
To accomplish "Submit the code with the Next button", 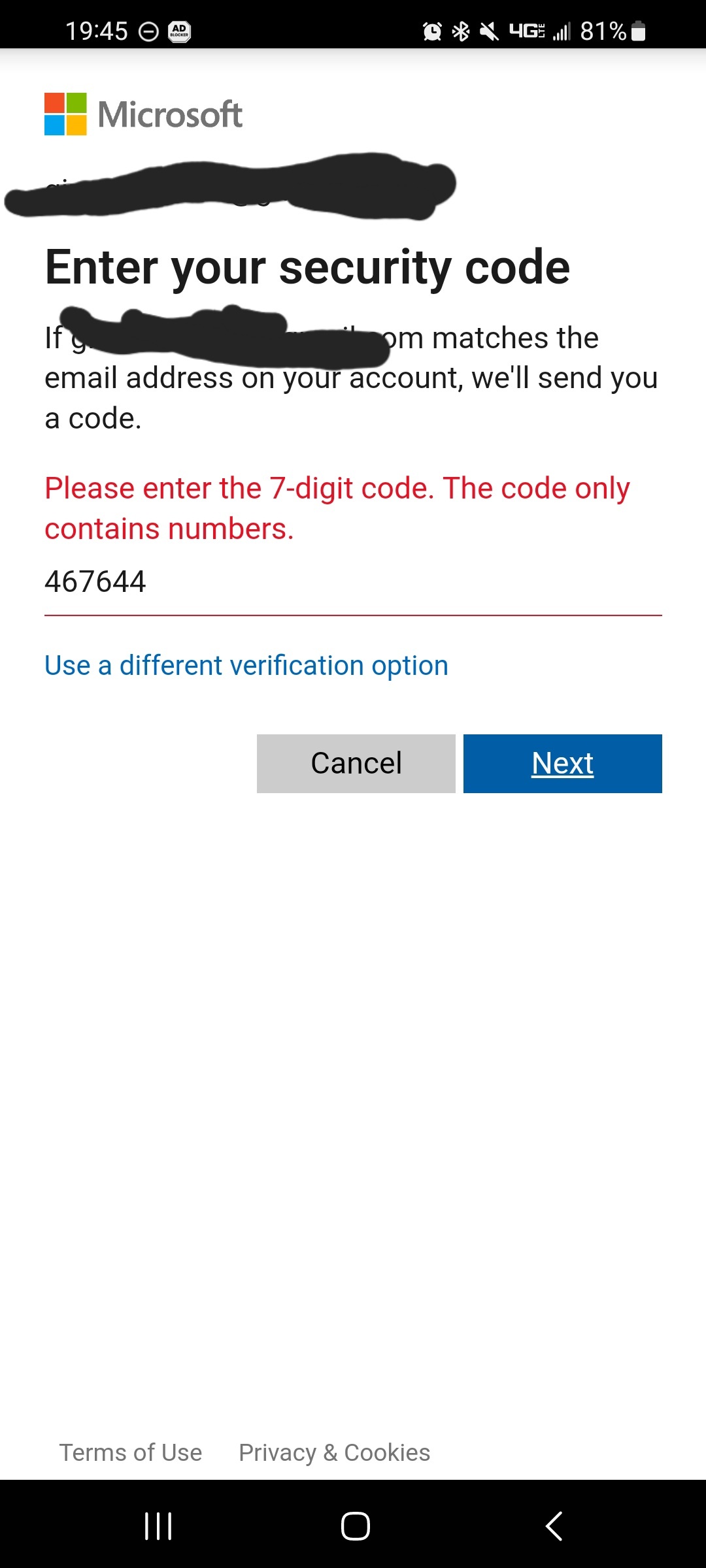I will [x=562, y=763].
